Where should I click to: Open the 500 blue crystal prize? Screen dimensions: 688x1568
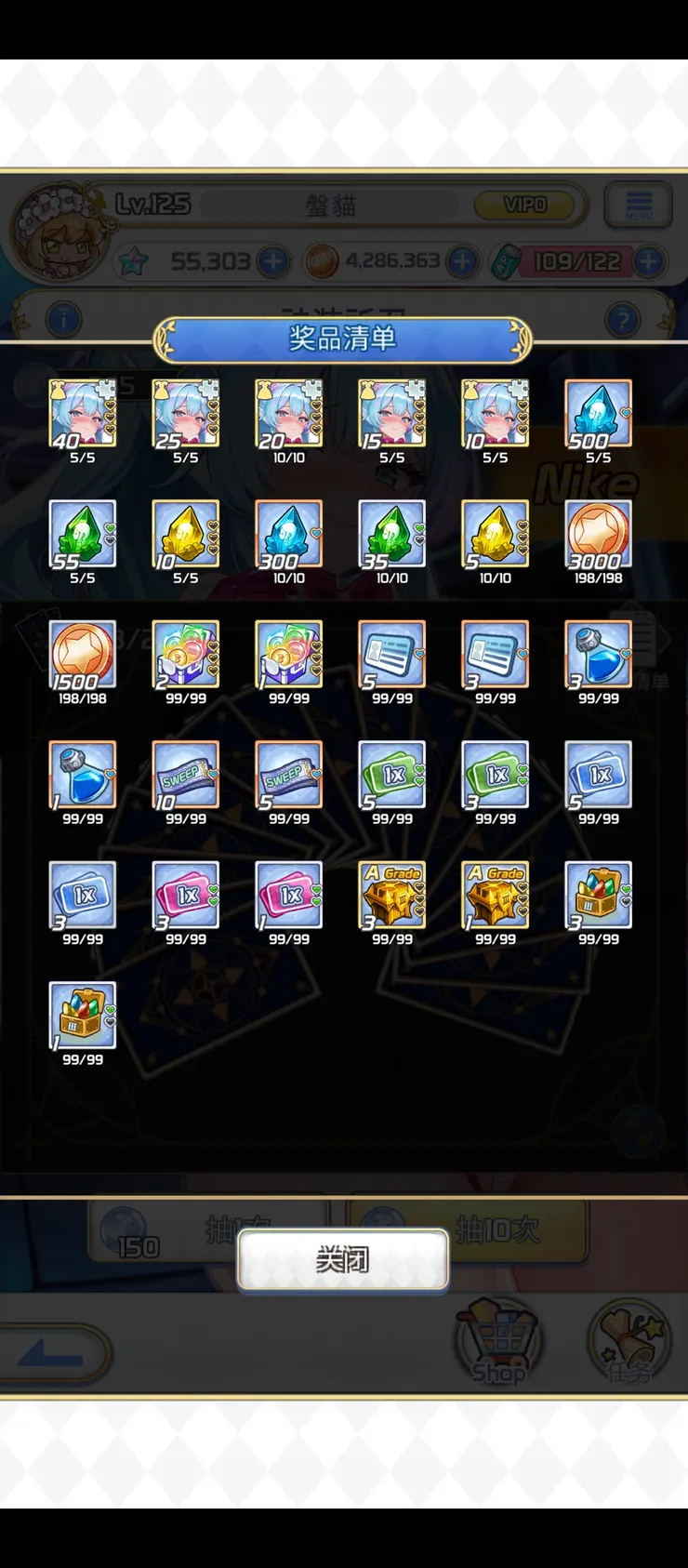coord(598,414)
